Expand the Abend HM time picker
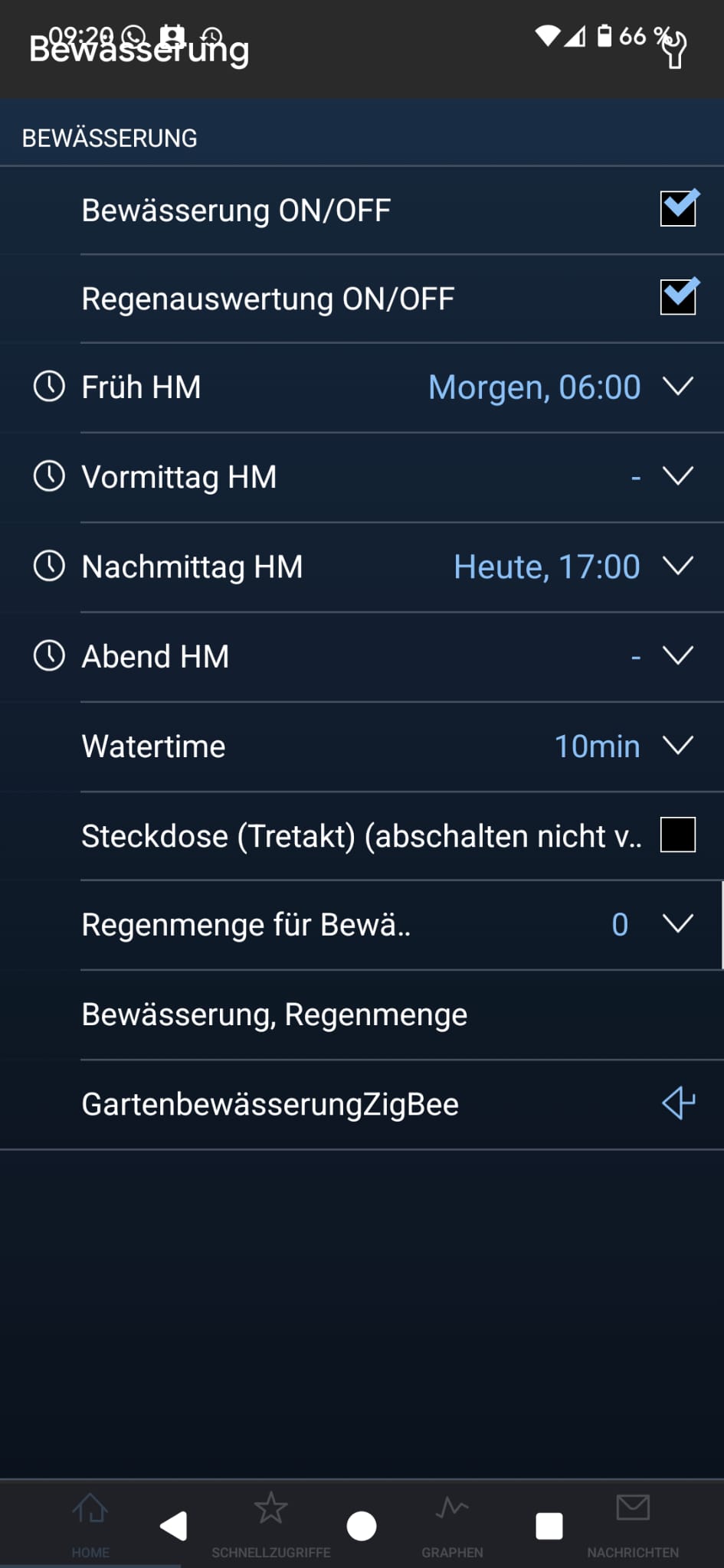Viewport: 724px width, 1568px height. [x=678, y=656]
